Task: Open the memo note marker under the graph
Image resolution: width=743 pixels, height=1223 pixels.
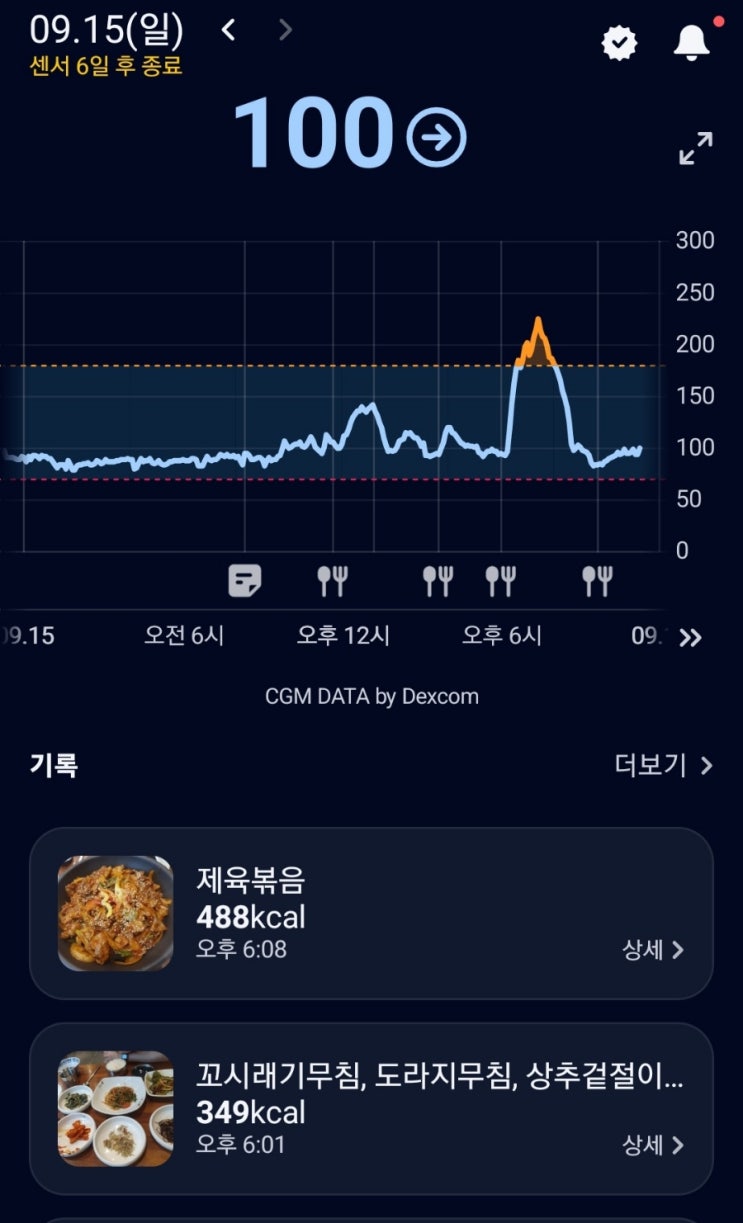Action: pos(245,580)
